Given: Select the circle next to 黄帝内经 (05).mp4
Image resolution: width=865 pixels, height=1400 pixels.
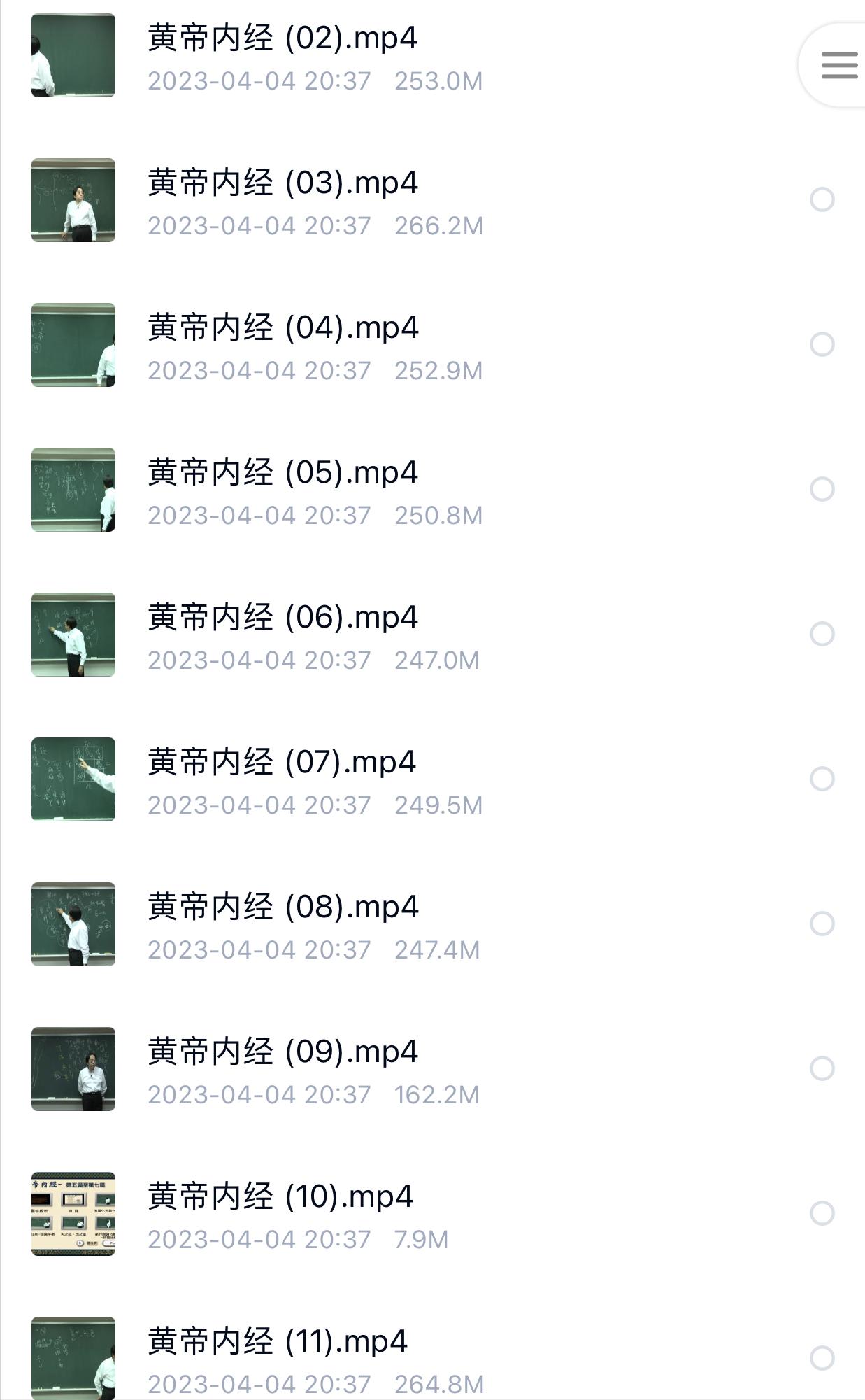Looking at the screenshot, I should (x=821, y=489).
